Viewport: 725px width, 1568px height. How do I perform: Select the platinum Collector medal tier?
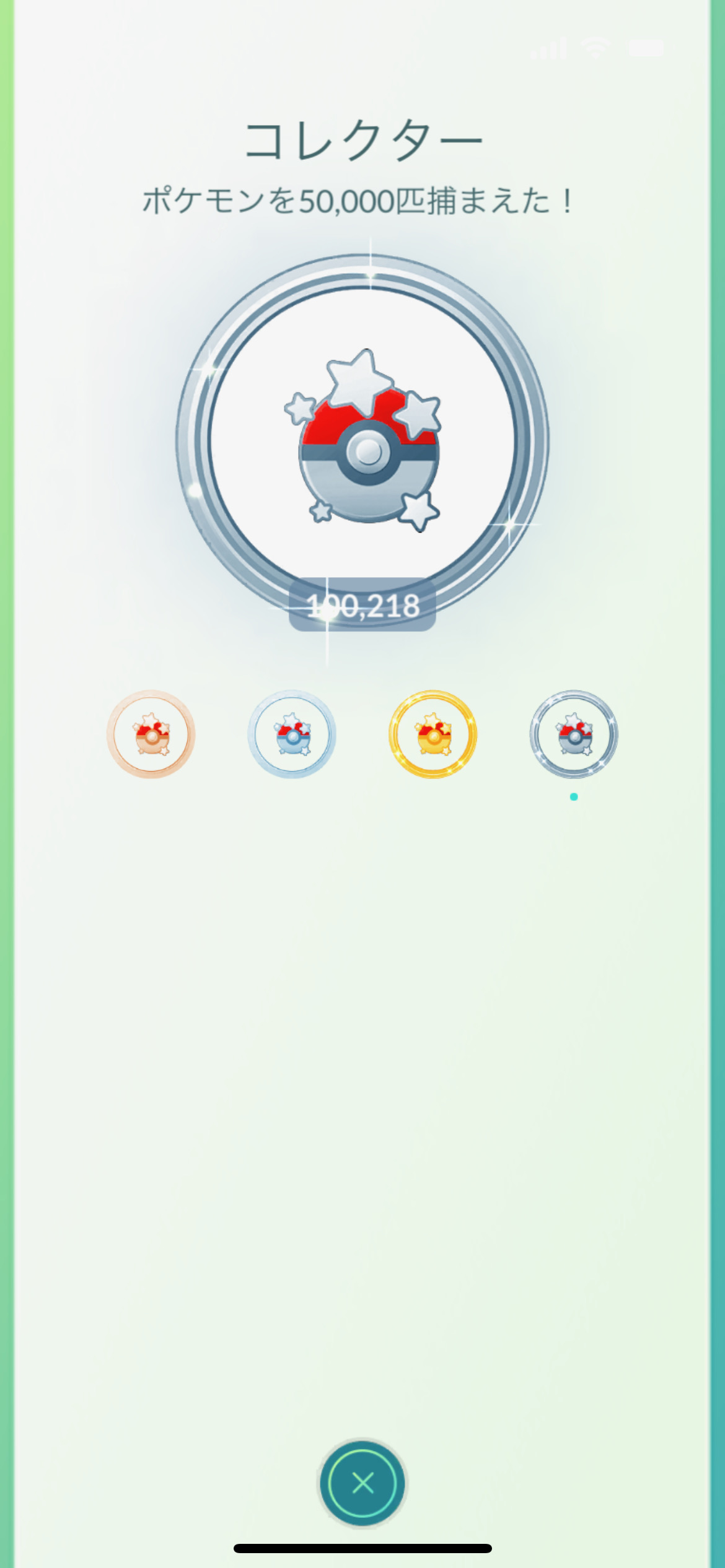574,734
